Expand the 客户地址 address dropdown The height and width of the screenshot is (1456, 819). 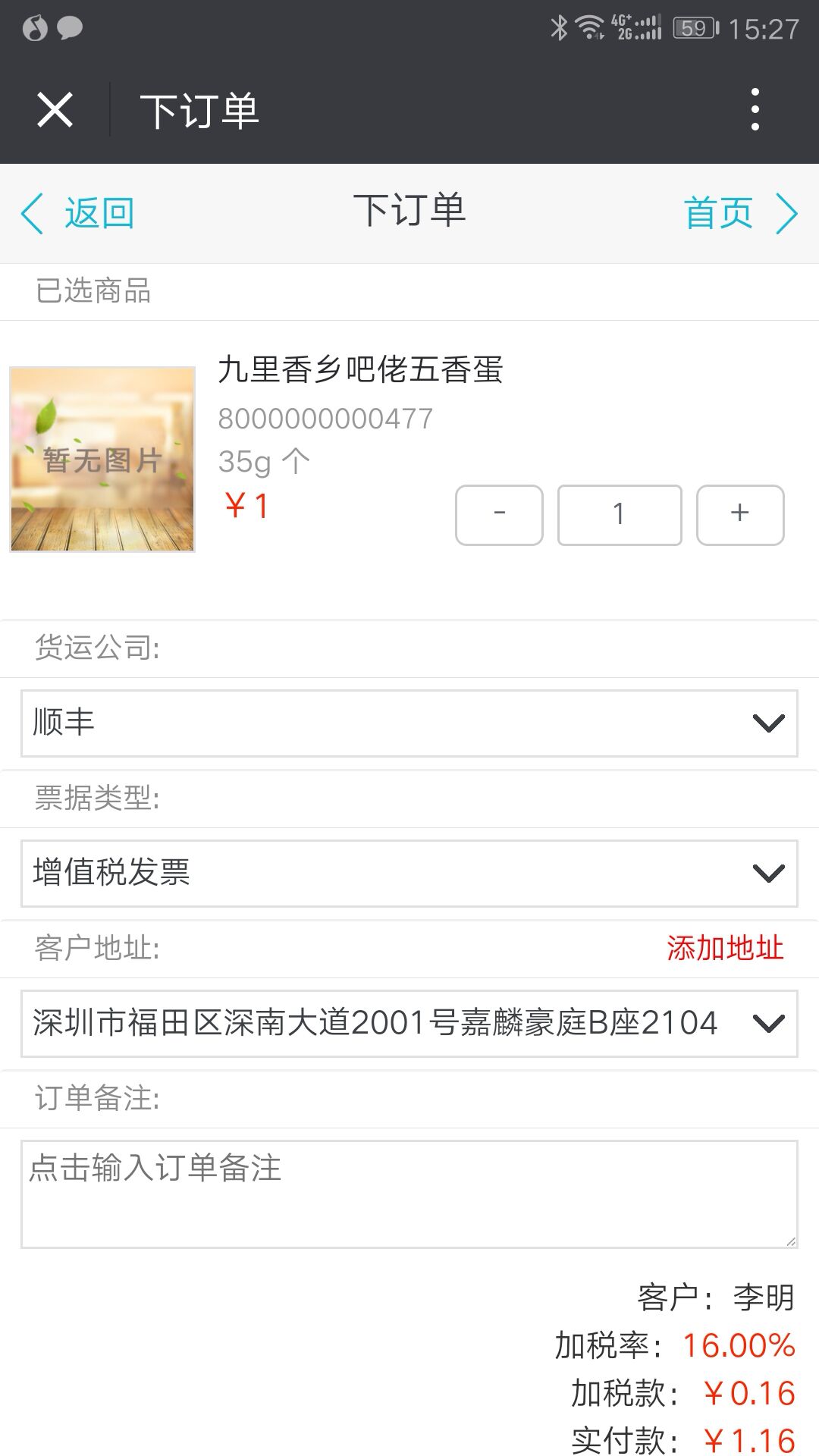(x=409, y=1023)
